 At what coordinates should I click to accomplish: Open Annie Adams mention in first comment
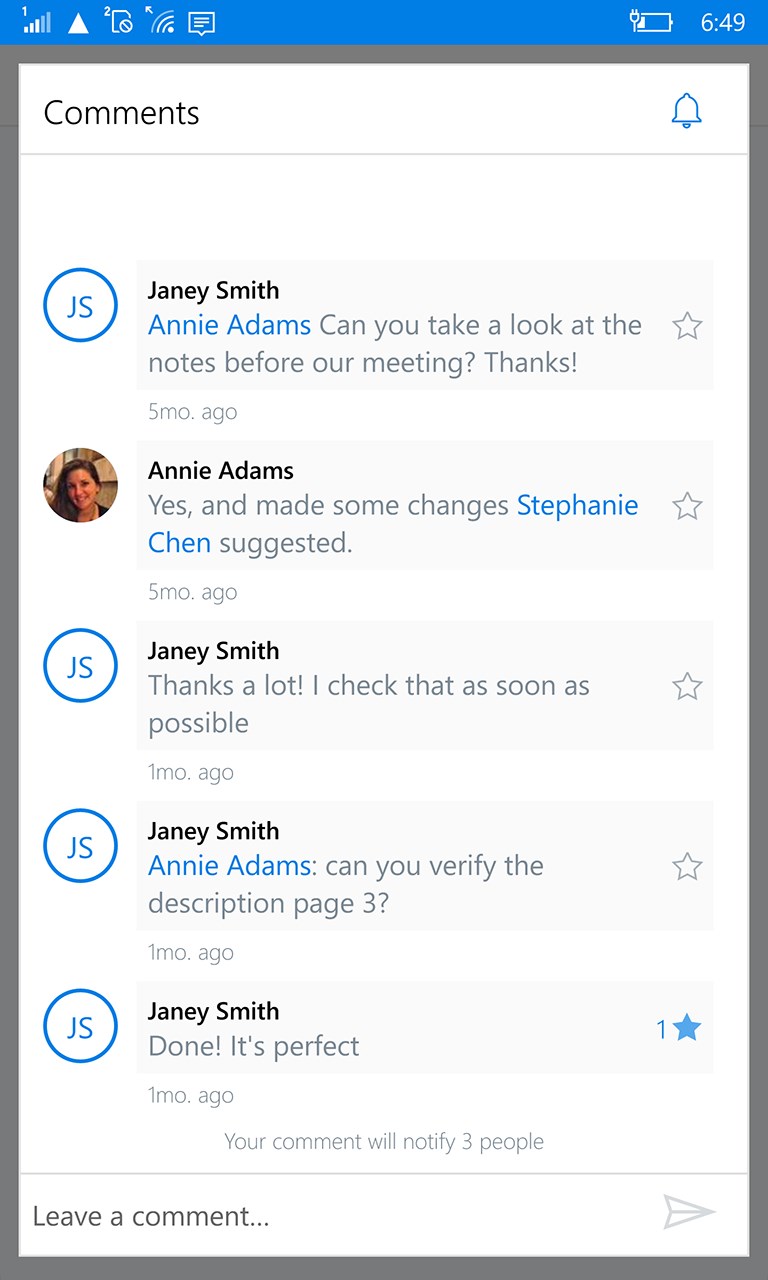coord(230,326)
